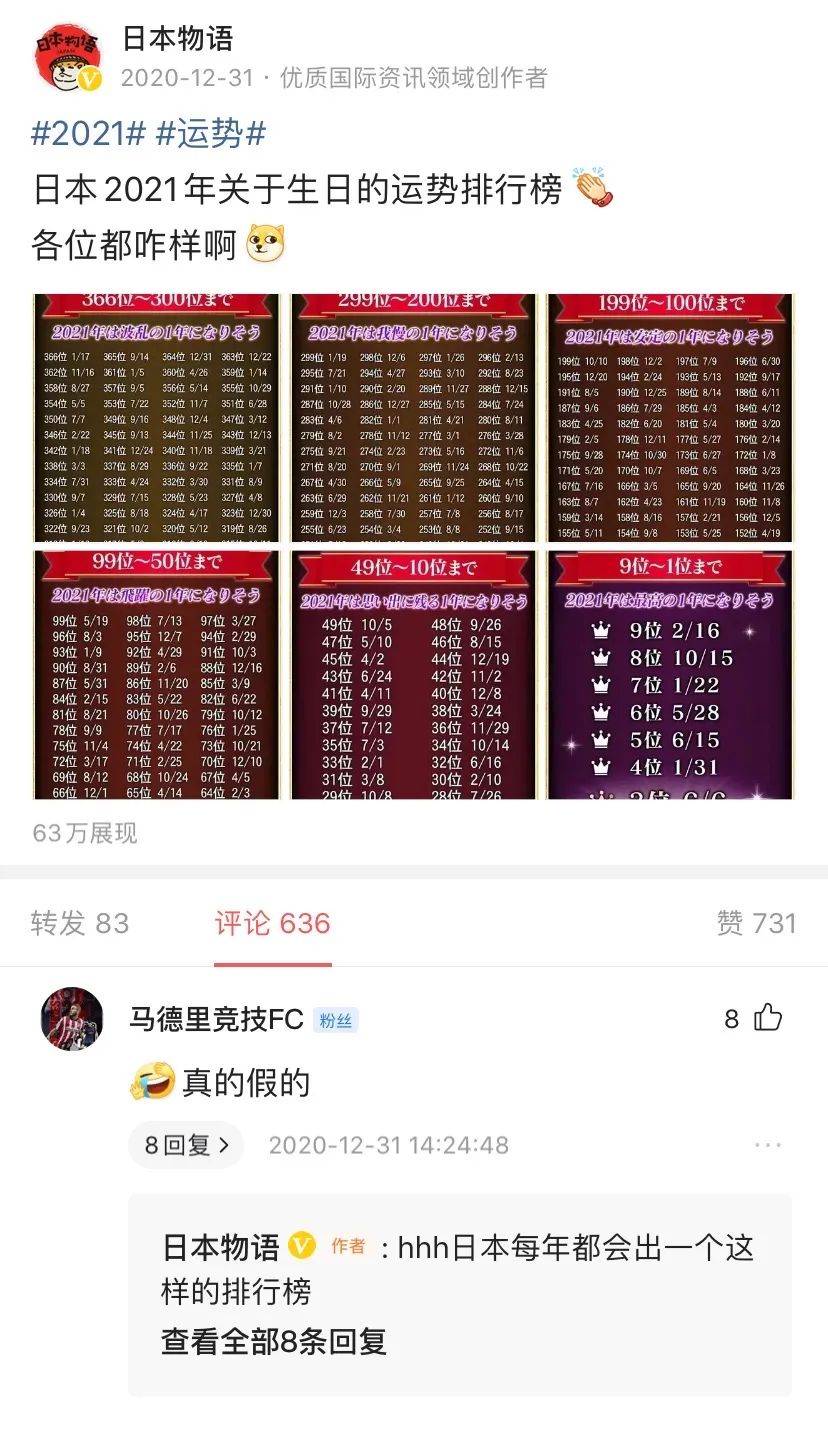Tap the thumbs-up icon on the comment

click(x=766, y=1015)
